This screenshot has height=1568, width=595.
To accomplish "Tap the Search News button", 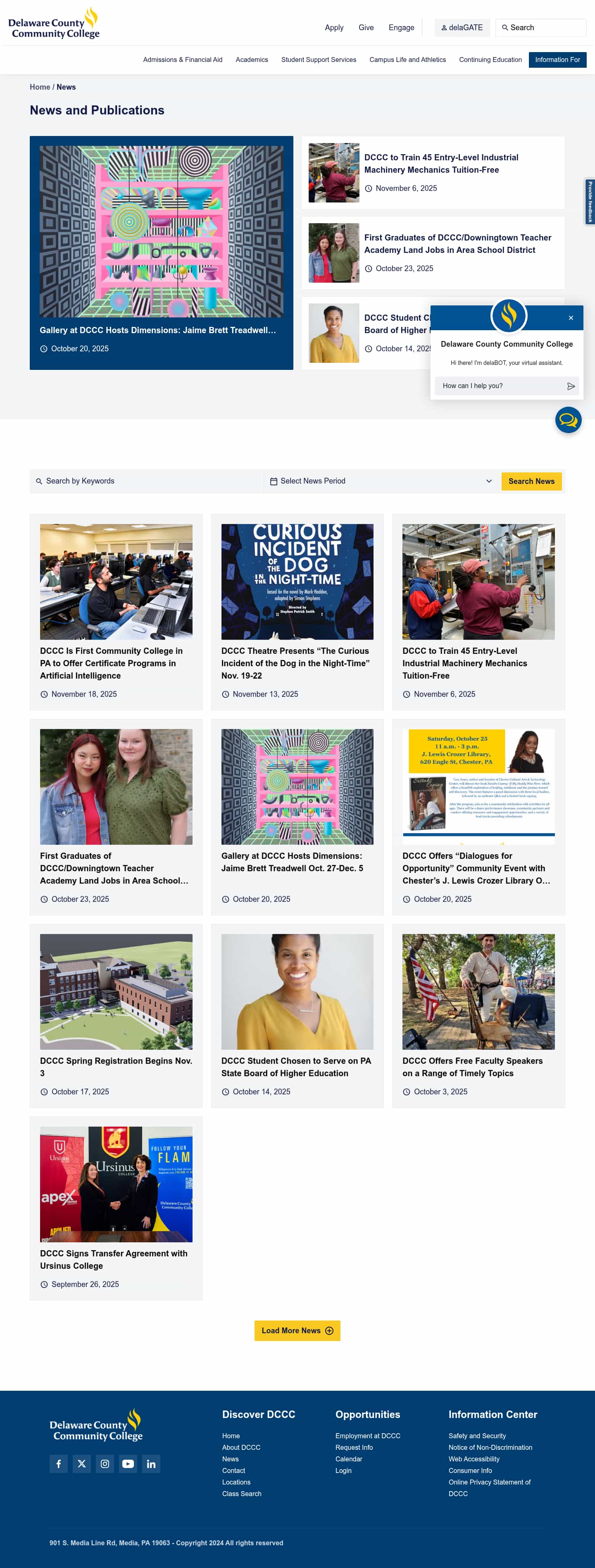I will coord(531,481).
